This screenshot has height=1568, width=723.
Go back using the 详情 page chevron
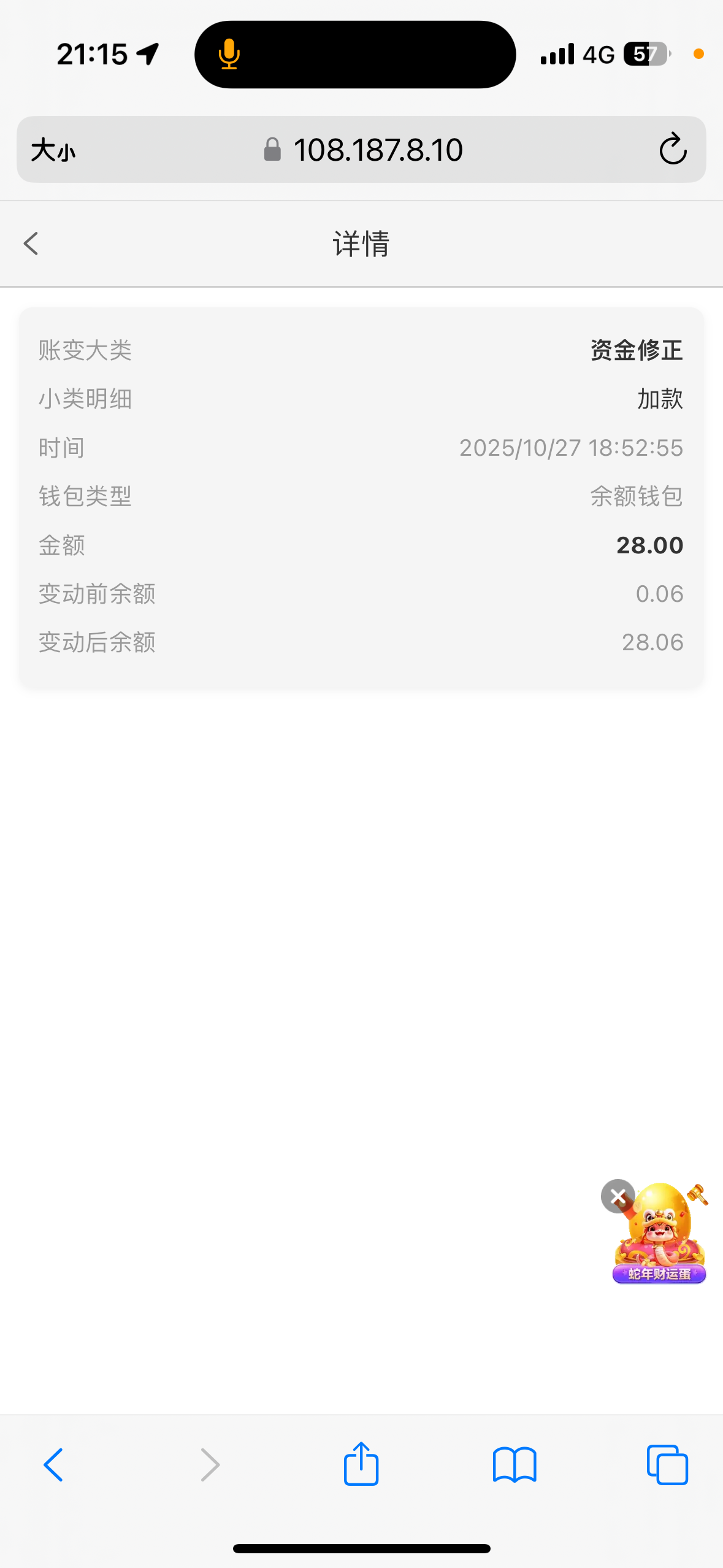31,244
